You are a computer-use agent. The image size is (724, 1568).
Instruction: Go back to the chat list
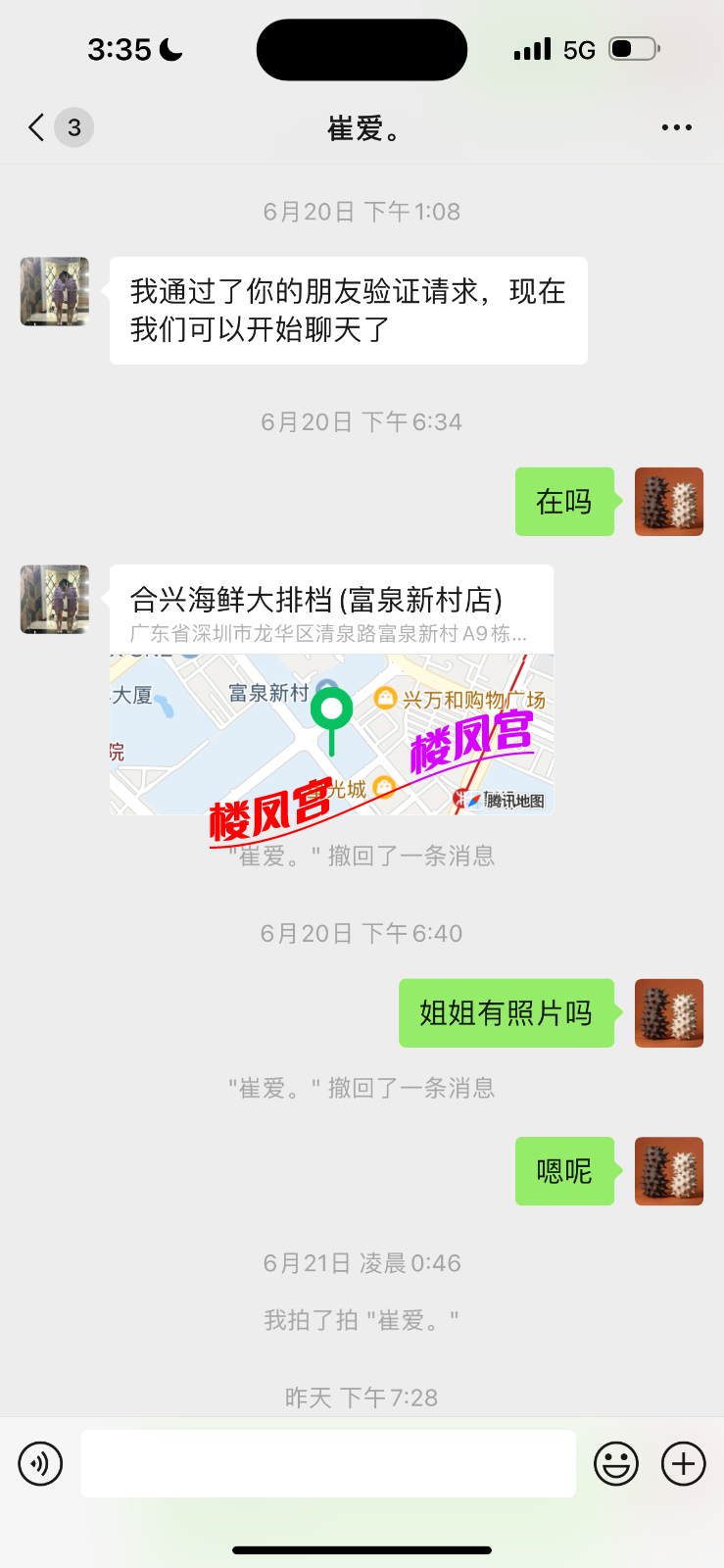[37, 127]
